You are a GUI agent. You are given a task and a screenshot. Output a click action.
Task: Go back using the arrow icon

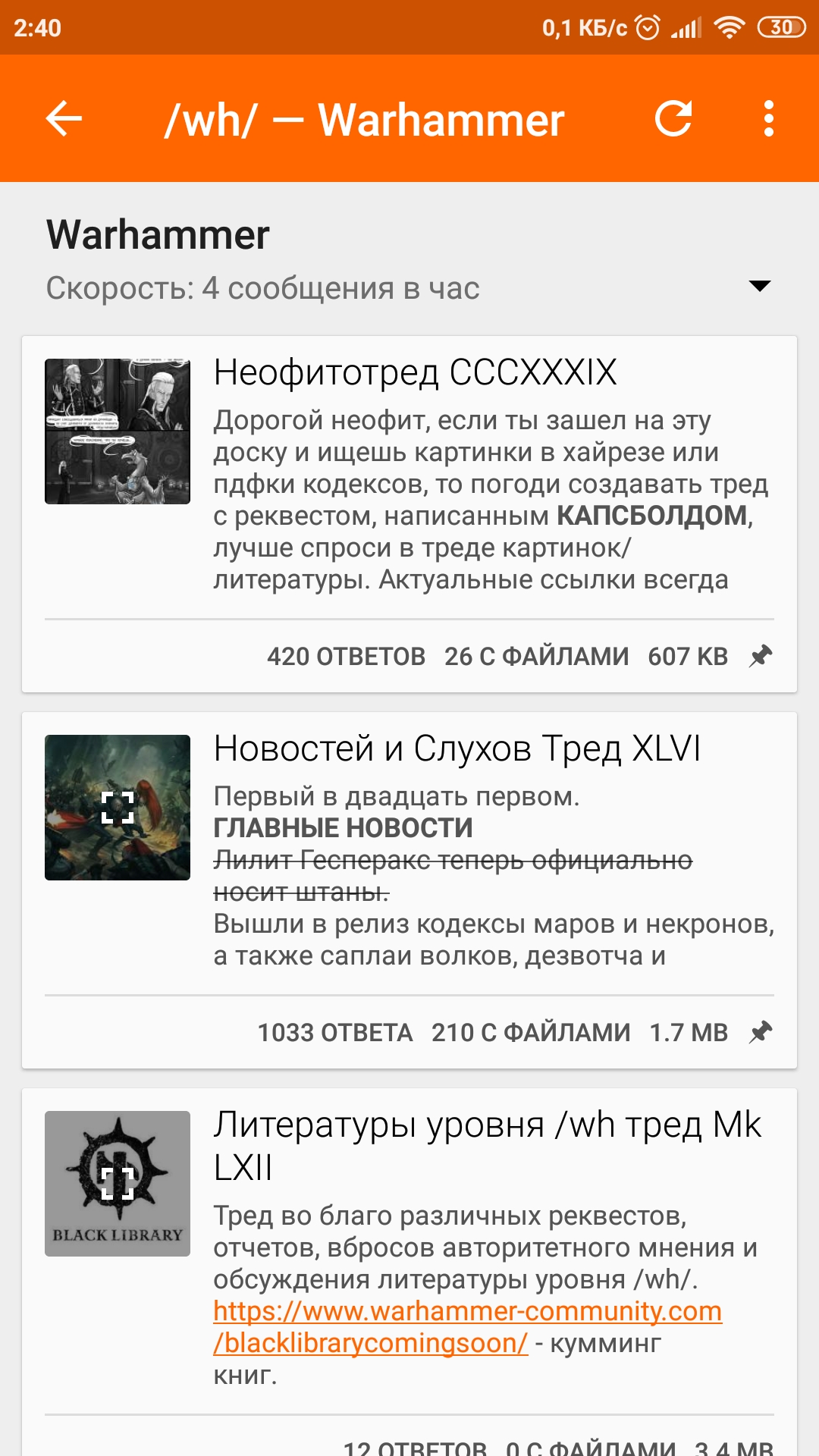pyautogui.click(x=64, y=119)
